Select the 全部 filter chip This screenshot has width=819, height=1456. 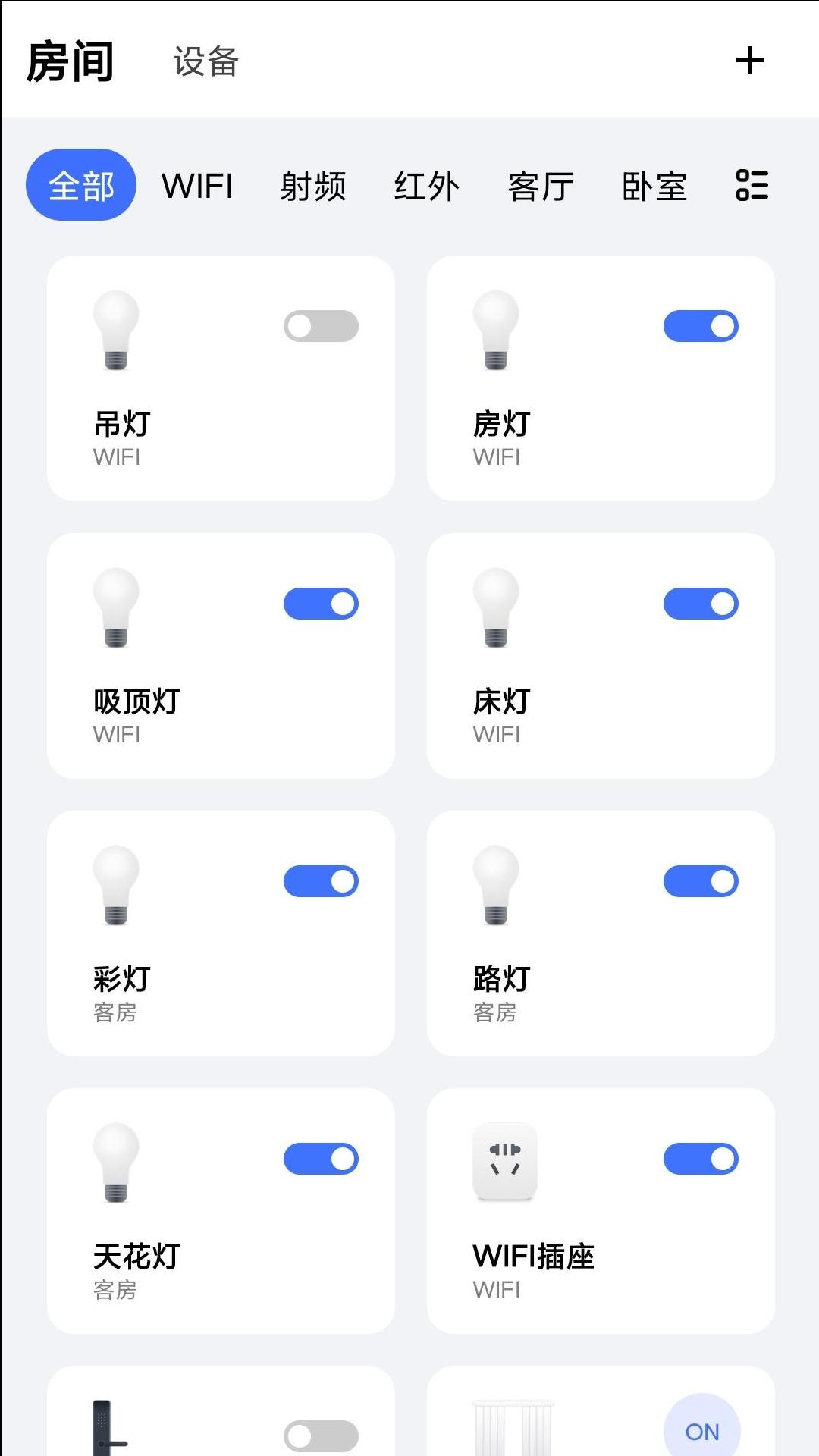click(81, 185)
